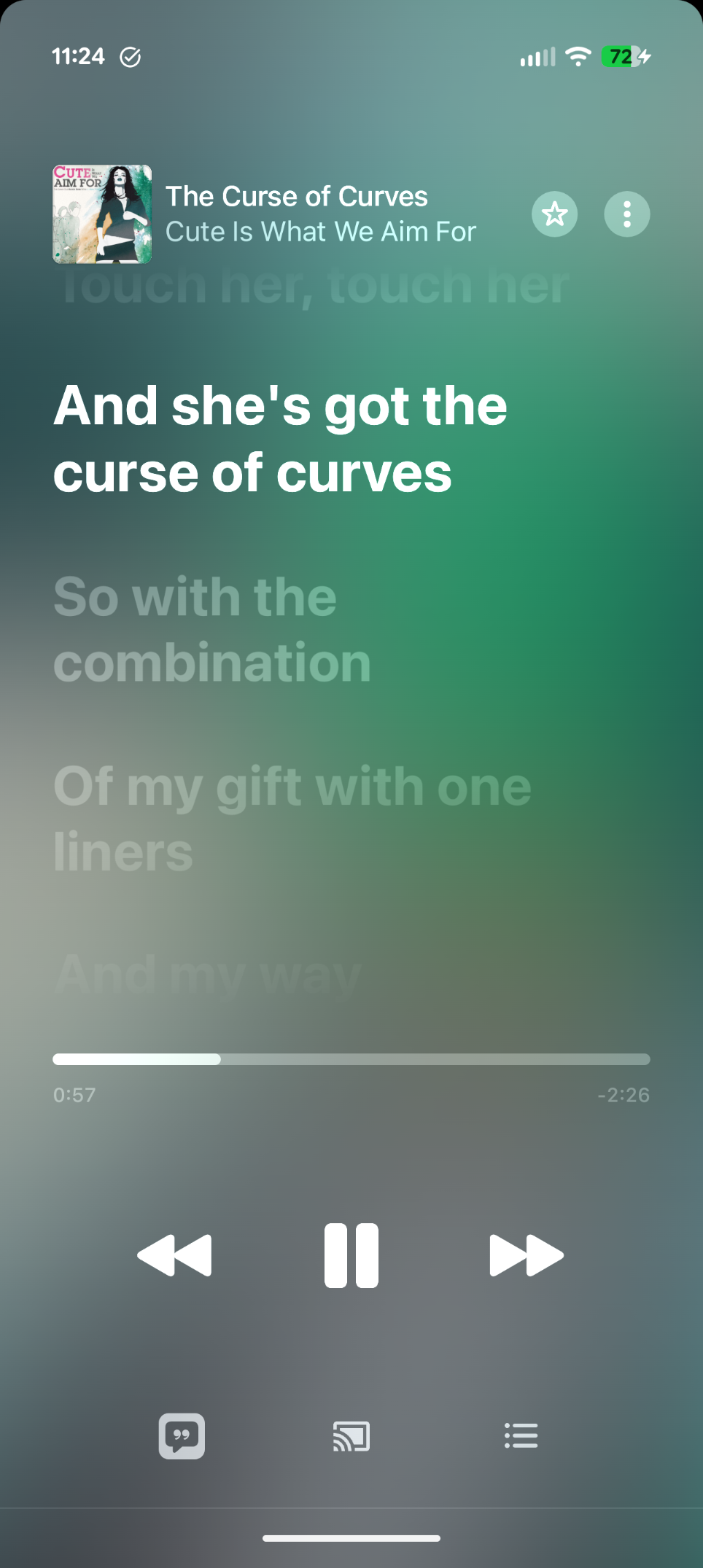Jump to lyric line "So with the combination"
Screen dimensions: 703x1568
[x=211, y=630]
